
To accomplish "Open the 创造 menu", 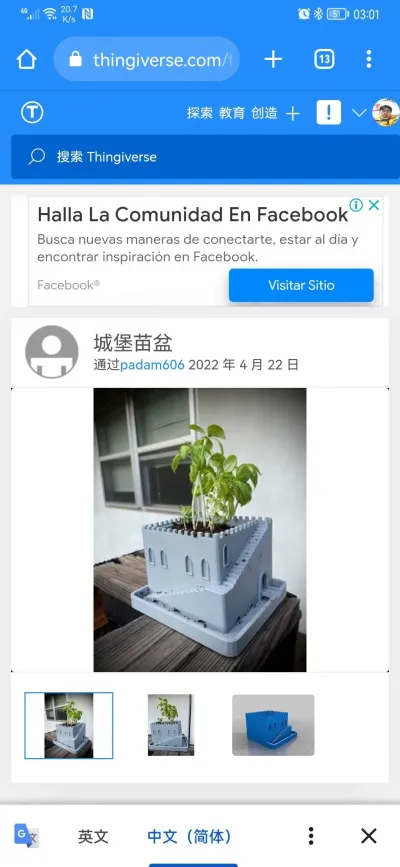I will pos(264,113).
